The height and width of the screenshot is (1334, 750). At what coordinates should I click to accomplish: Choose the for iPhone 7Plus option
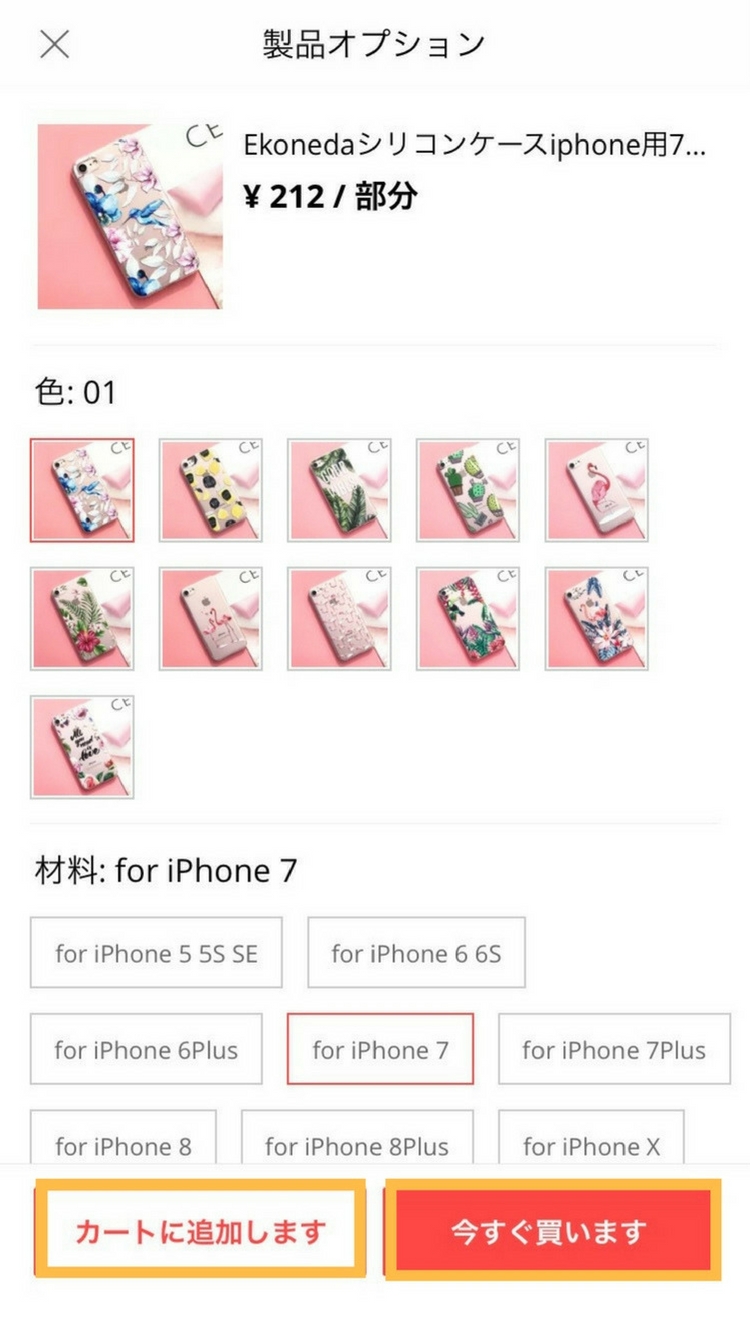614,1050
